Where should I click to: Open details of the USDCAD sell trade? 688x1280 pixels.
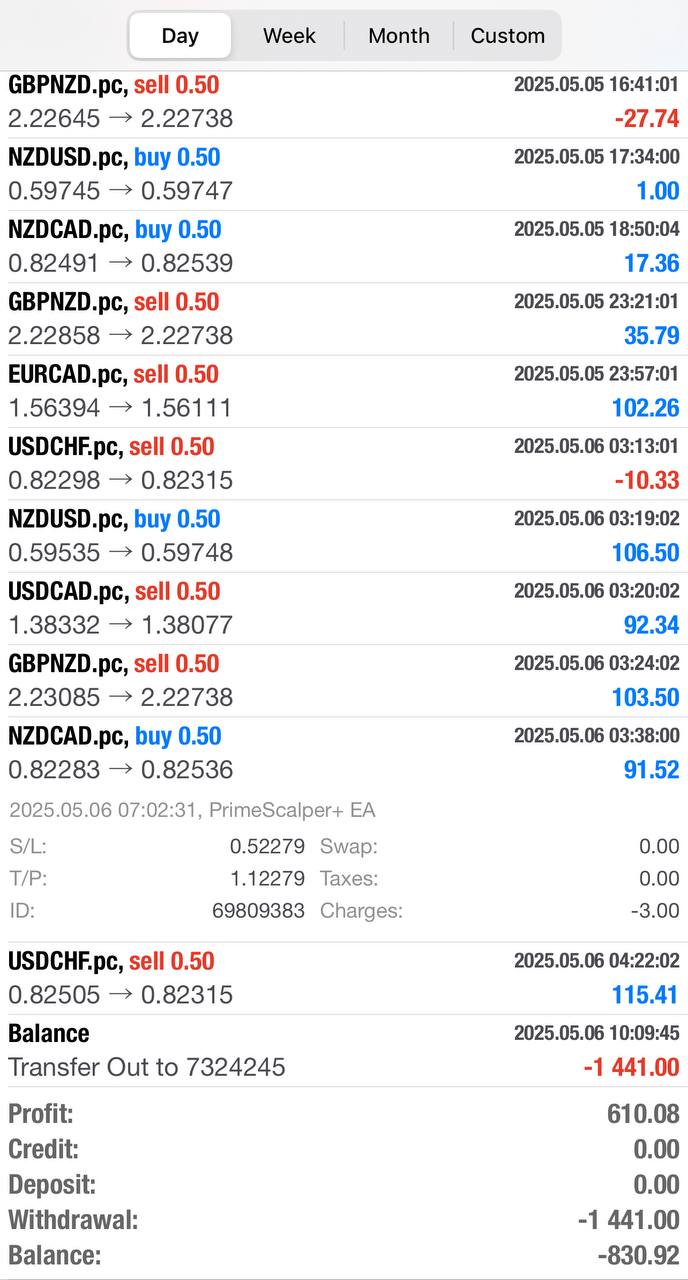pyautogui.click(x=344, y=608)
